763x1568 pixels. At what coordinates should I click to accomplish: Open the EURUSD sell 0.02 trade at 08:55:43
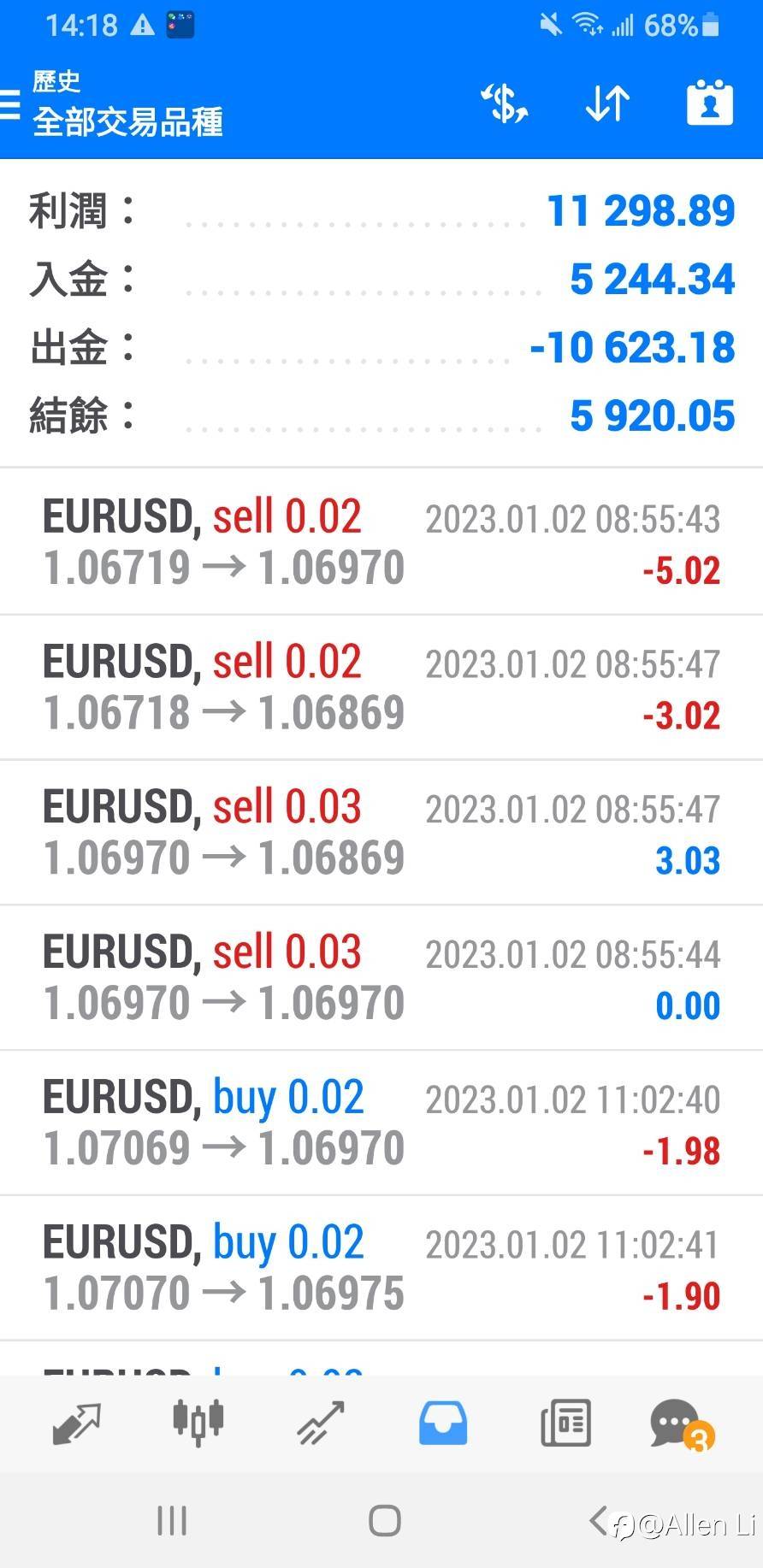[381, 542]
